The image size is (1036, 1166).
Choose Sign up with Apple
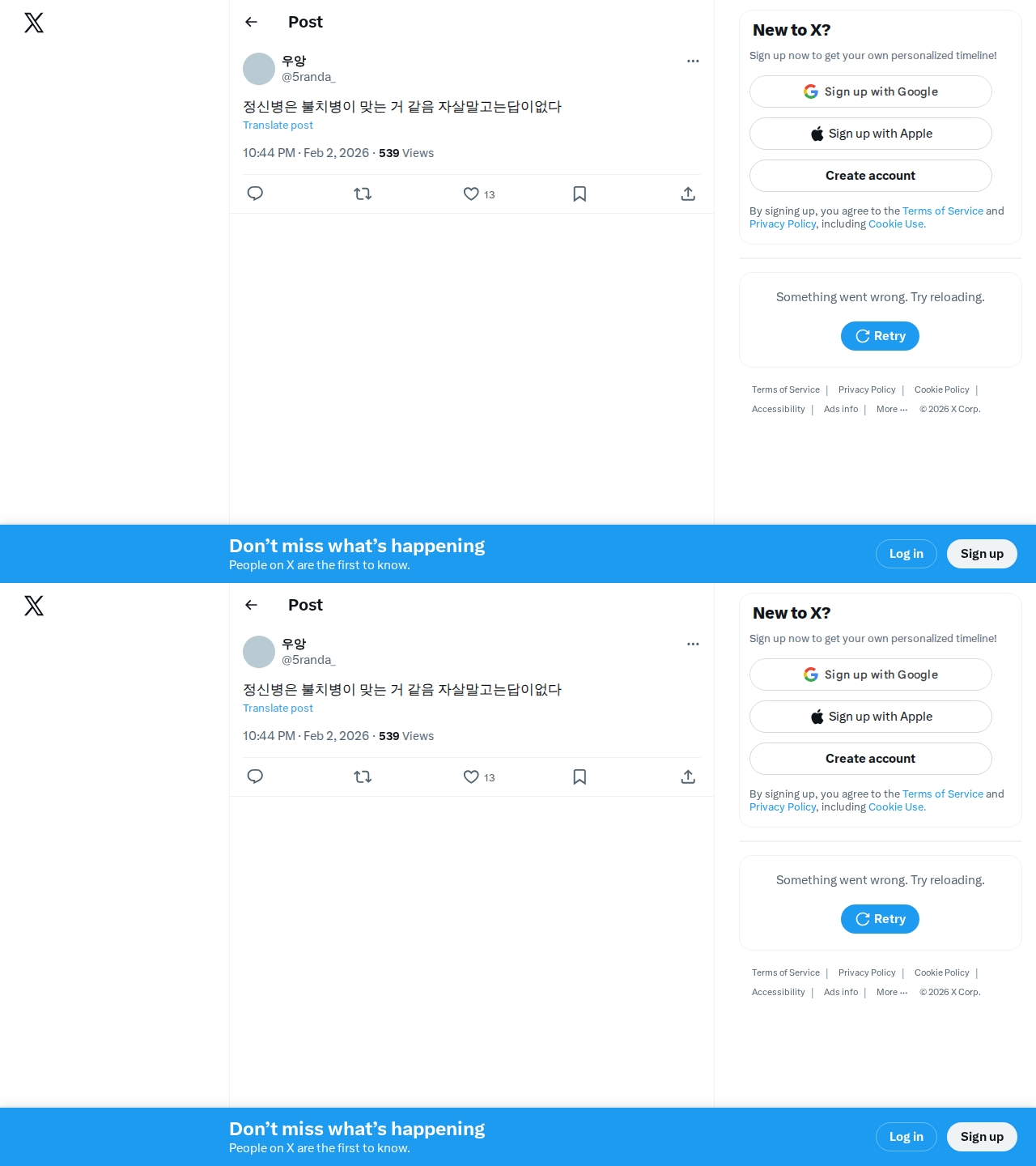[x=870, y=134]
